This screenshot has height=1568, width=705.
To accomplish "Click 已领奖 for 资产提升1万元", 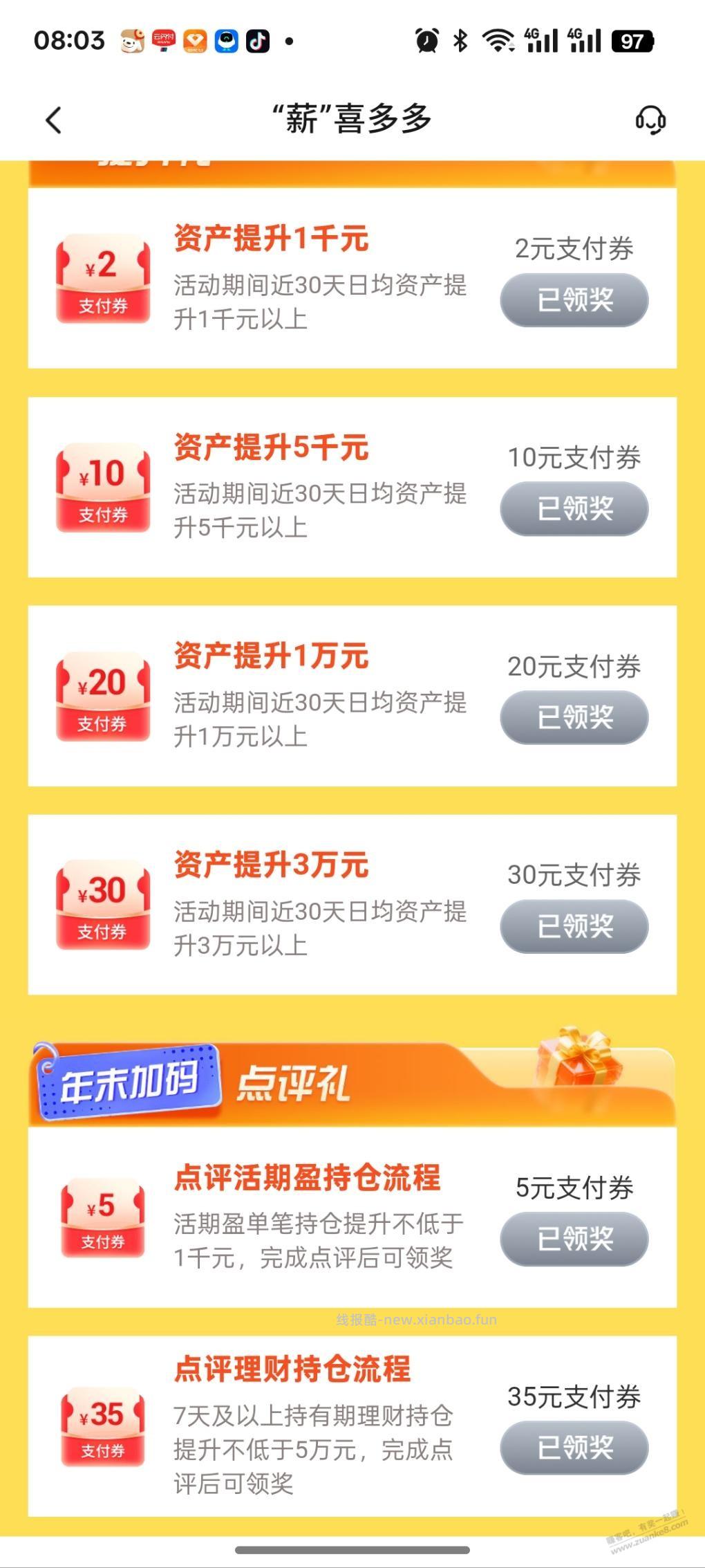I will [573, 718].
